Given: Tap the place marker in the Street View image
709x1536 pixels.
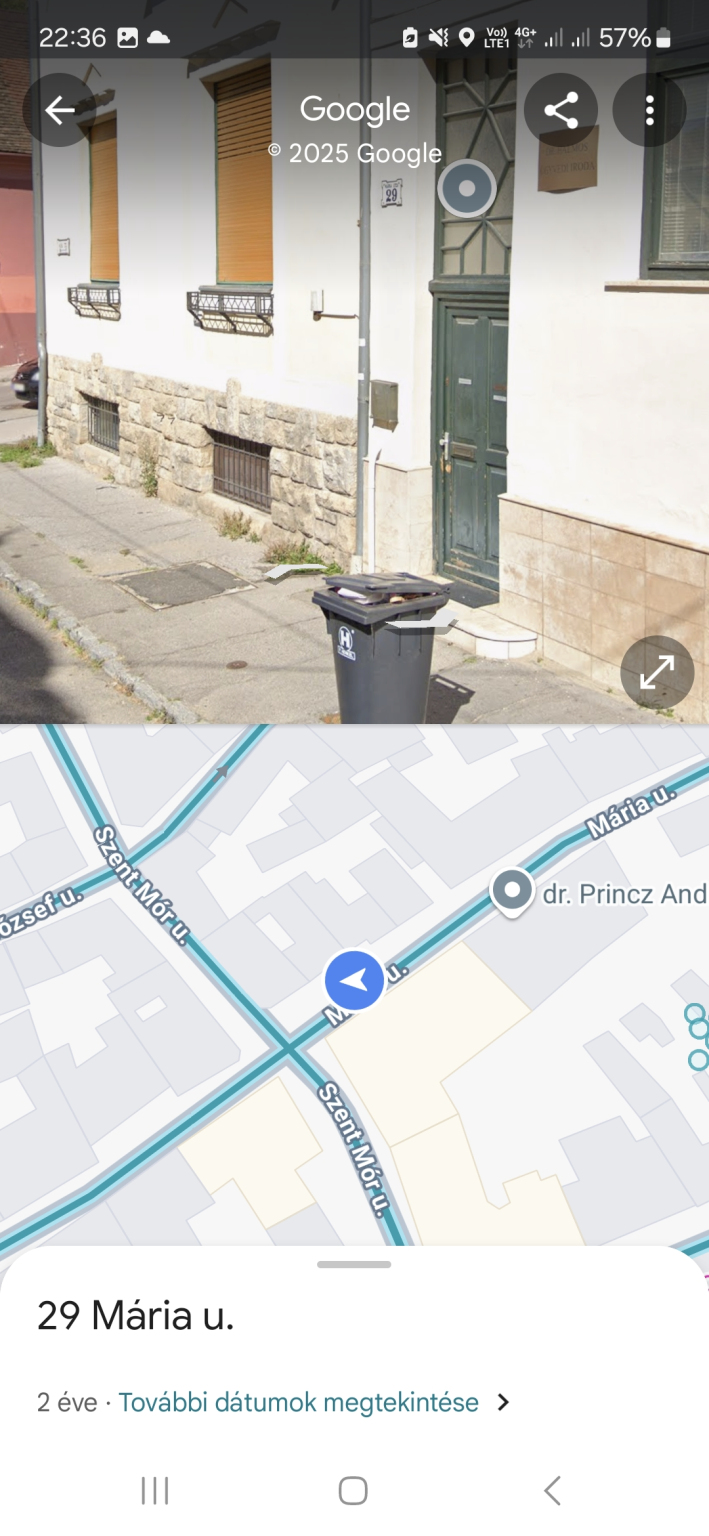Looking at the screenshot, I should pyautogui.click(x=466, y=188).
